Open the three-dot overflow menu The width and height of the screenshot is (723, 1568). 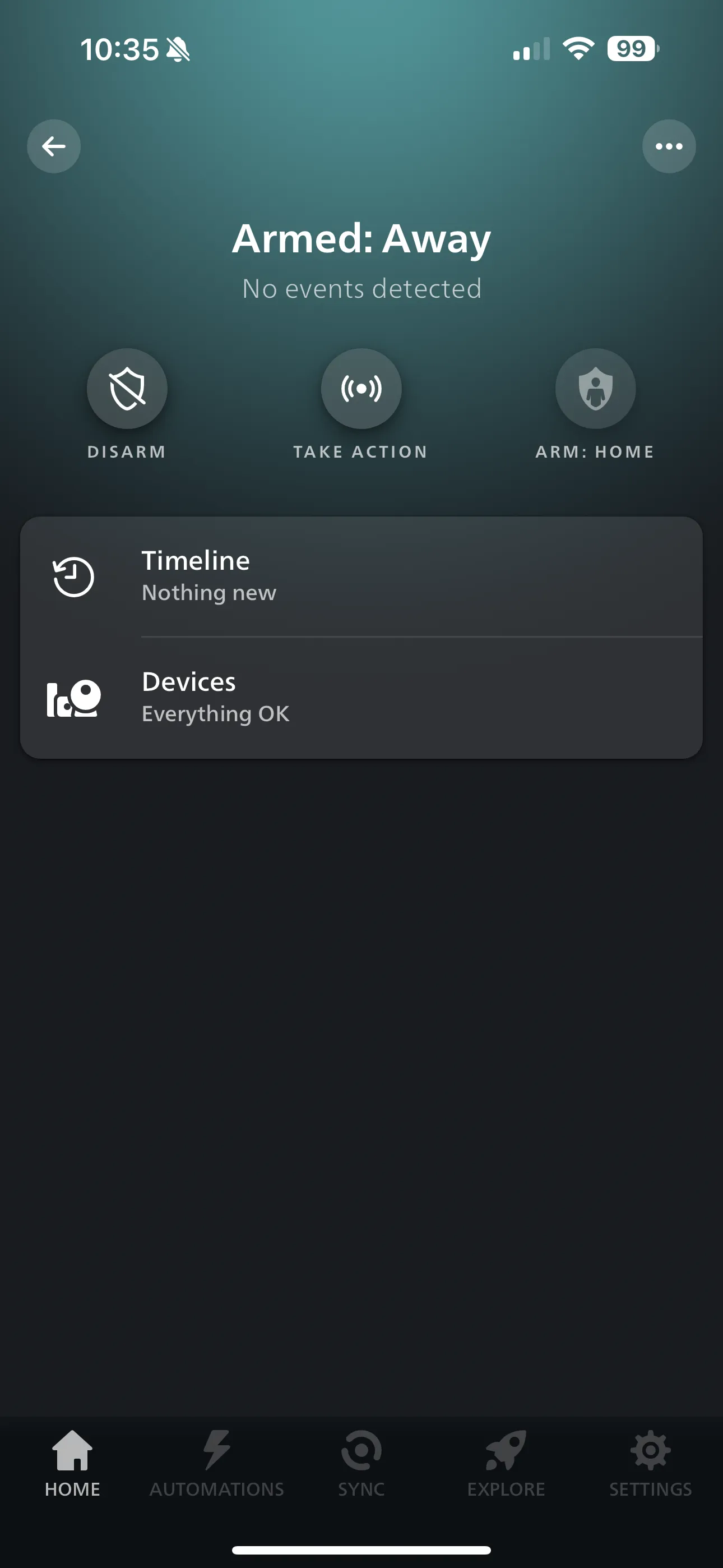pos(668,145)
